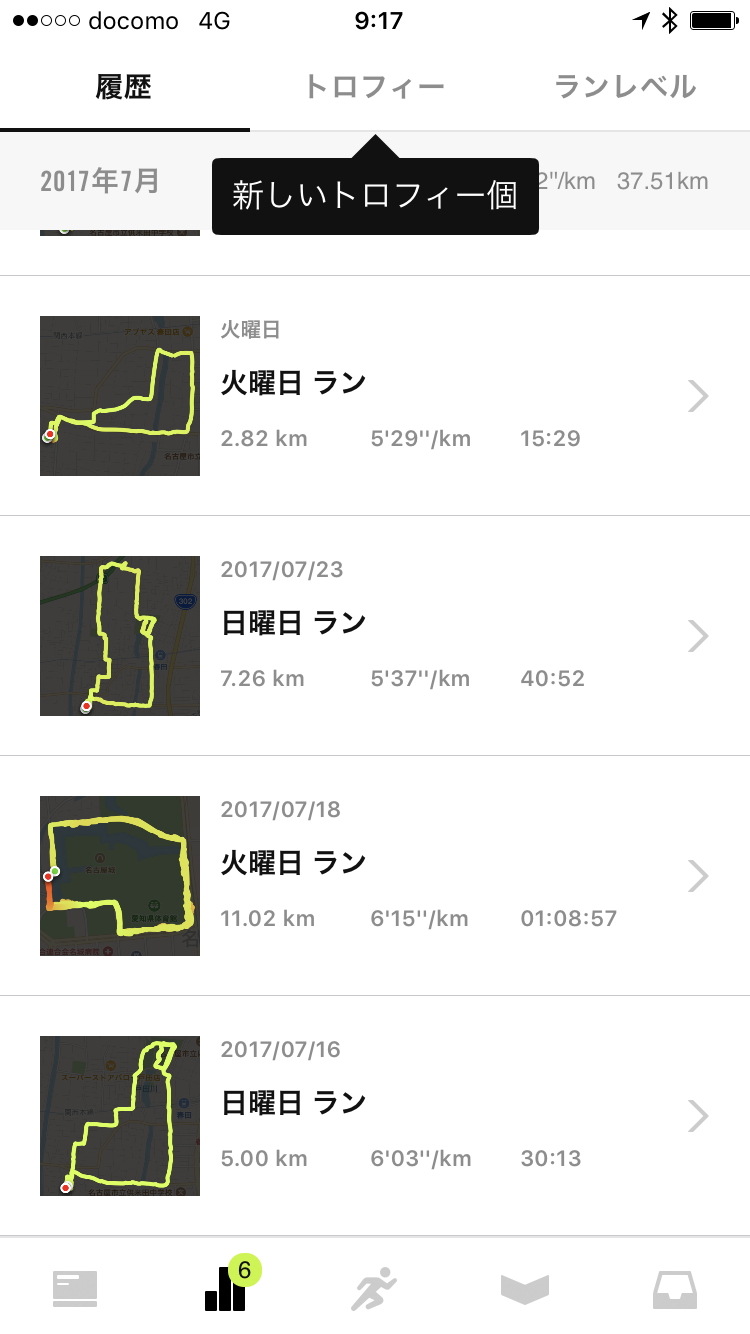Open the feed icon in bottom bar
Image resolution: width=750 pixels, height=1334 pixels.
pyautogui.click(x=75, y=1288)
